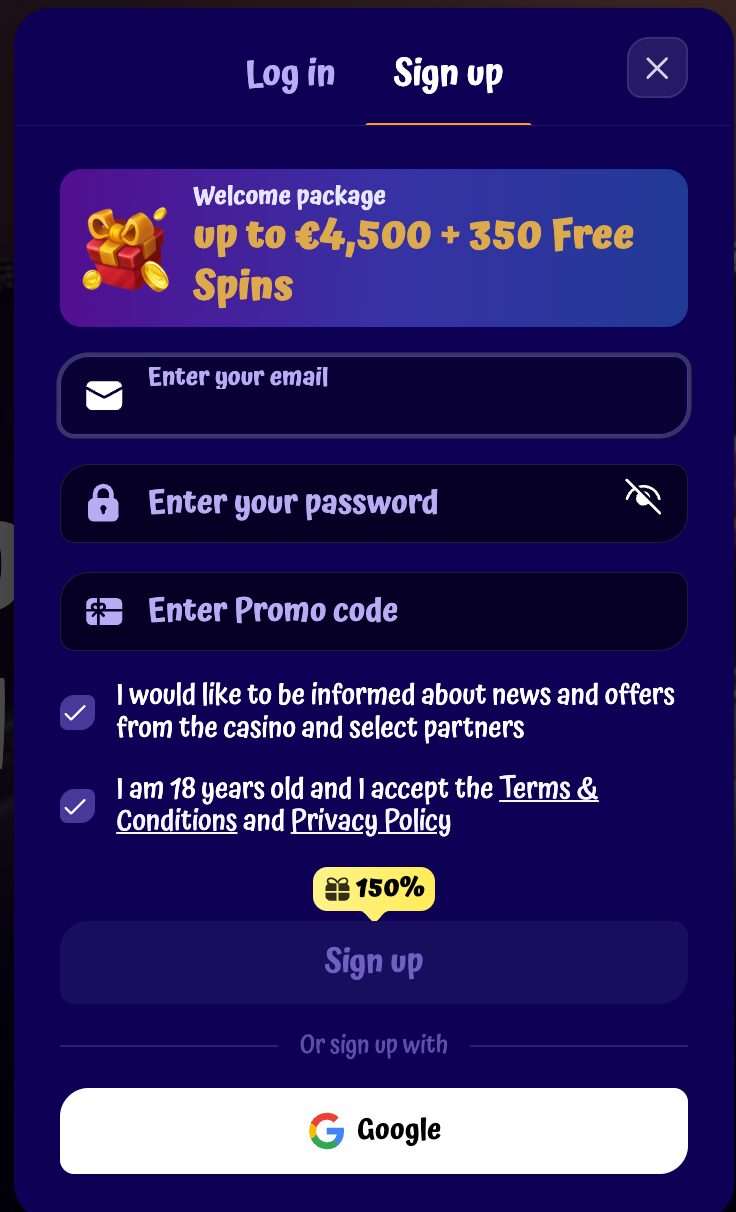Close the sign up dialog
The image size is (736, 1212).
coord(657,68)
